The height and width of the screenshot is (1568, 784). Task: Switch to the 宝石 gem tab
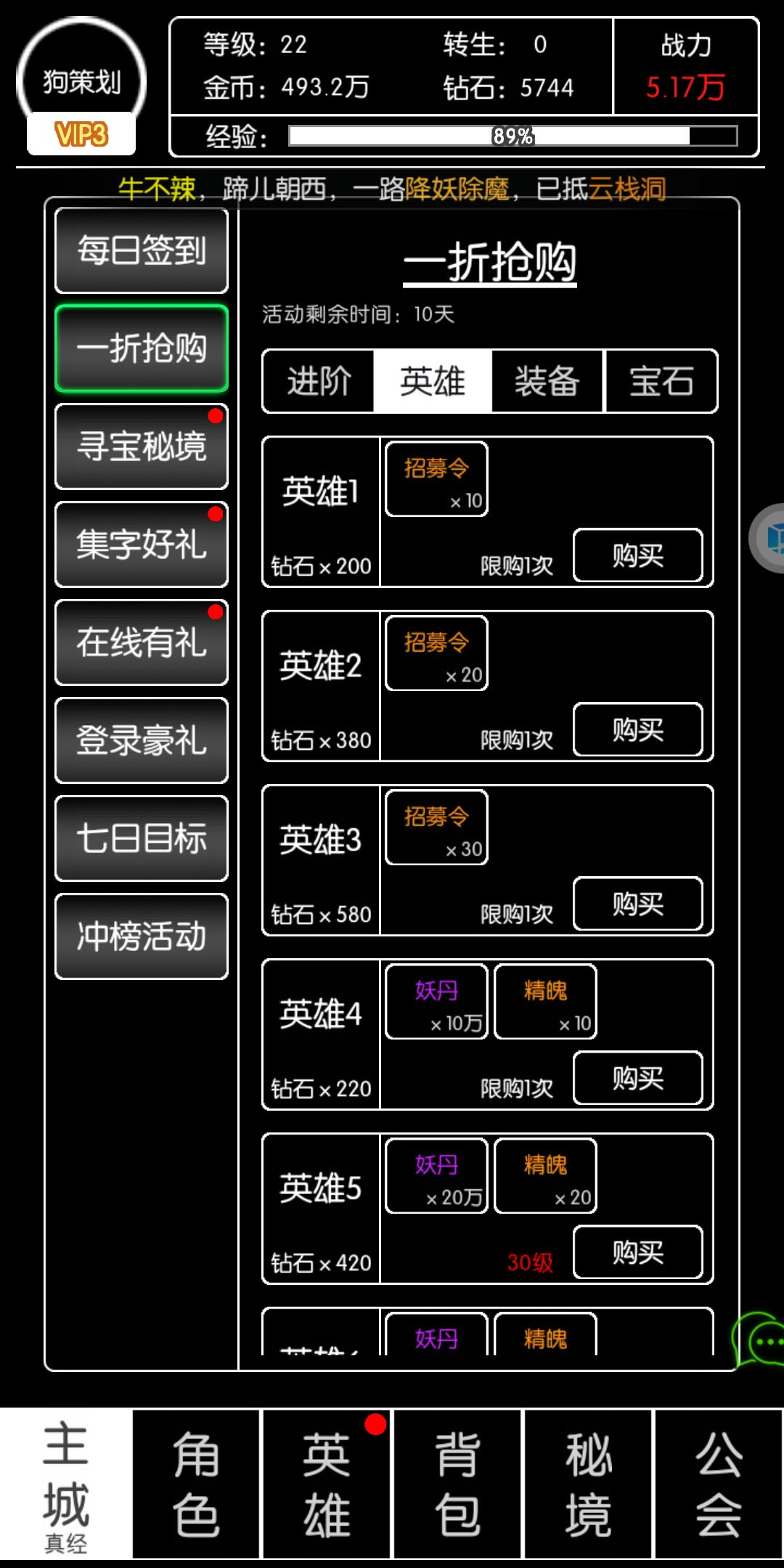click(x=662, y=381)
